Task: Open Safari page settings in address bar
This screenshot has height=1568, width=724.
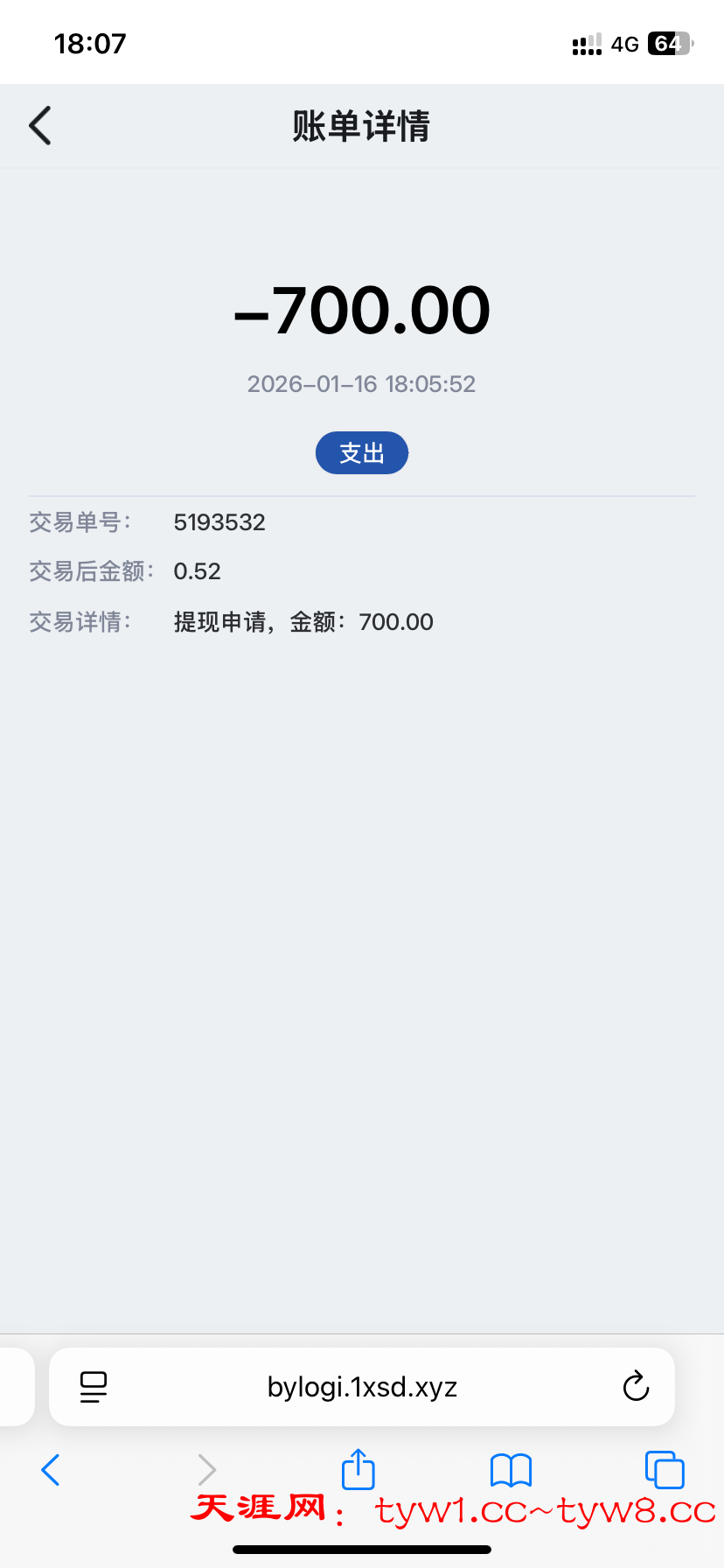Action: (x=93, y=1386)
